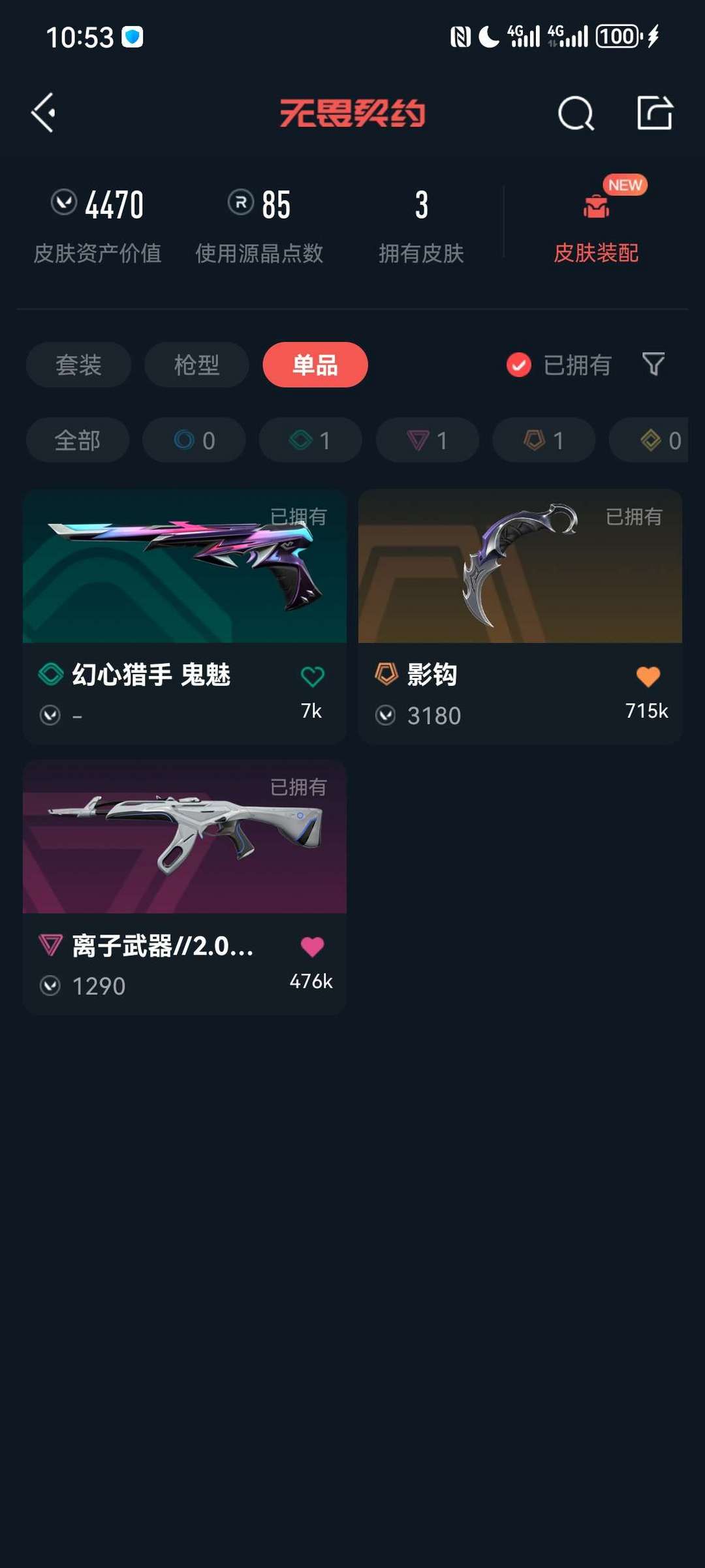This screenshot has width=705, height=1568.
Task: Filter by the green diamond rarity chip
Action: tap(310, 440)
